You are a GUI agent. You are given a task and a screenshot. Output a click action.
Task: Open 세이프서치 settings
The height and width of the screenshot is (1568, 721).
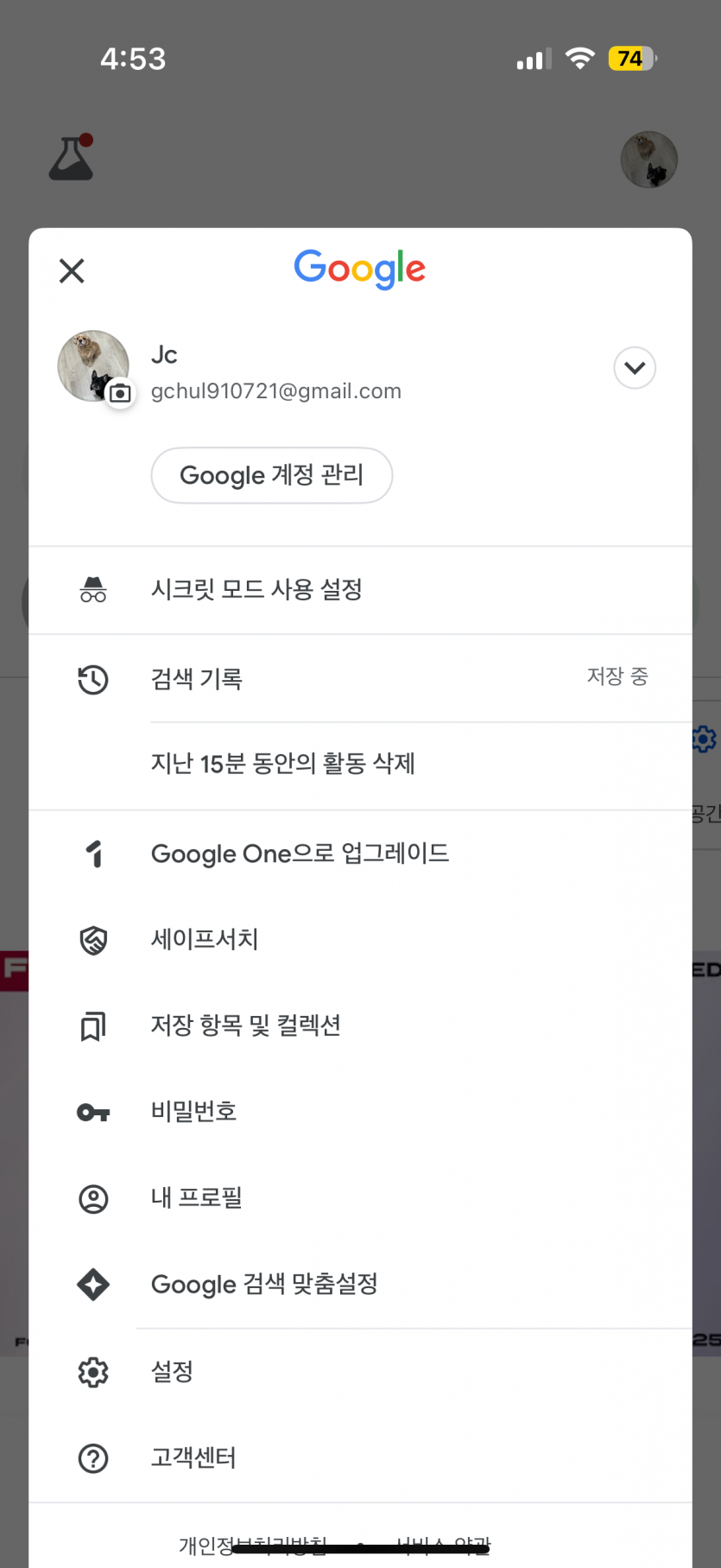click(360, 940)
